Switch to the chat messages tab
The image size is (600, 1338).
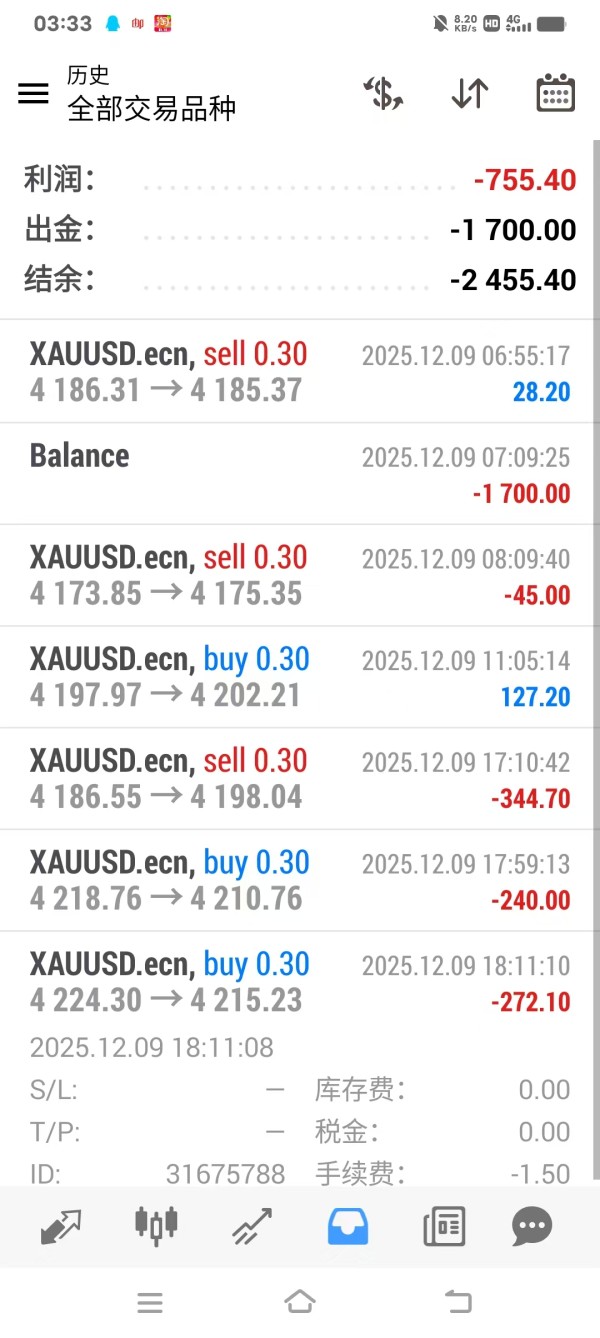pos(532,1226)
